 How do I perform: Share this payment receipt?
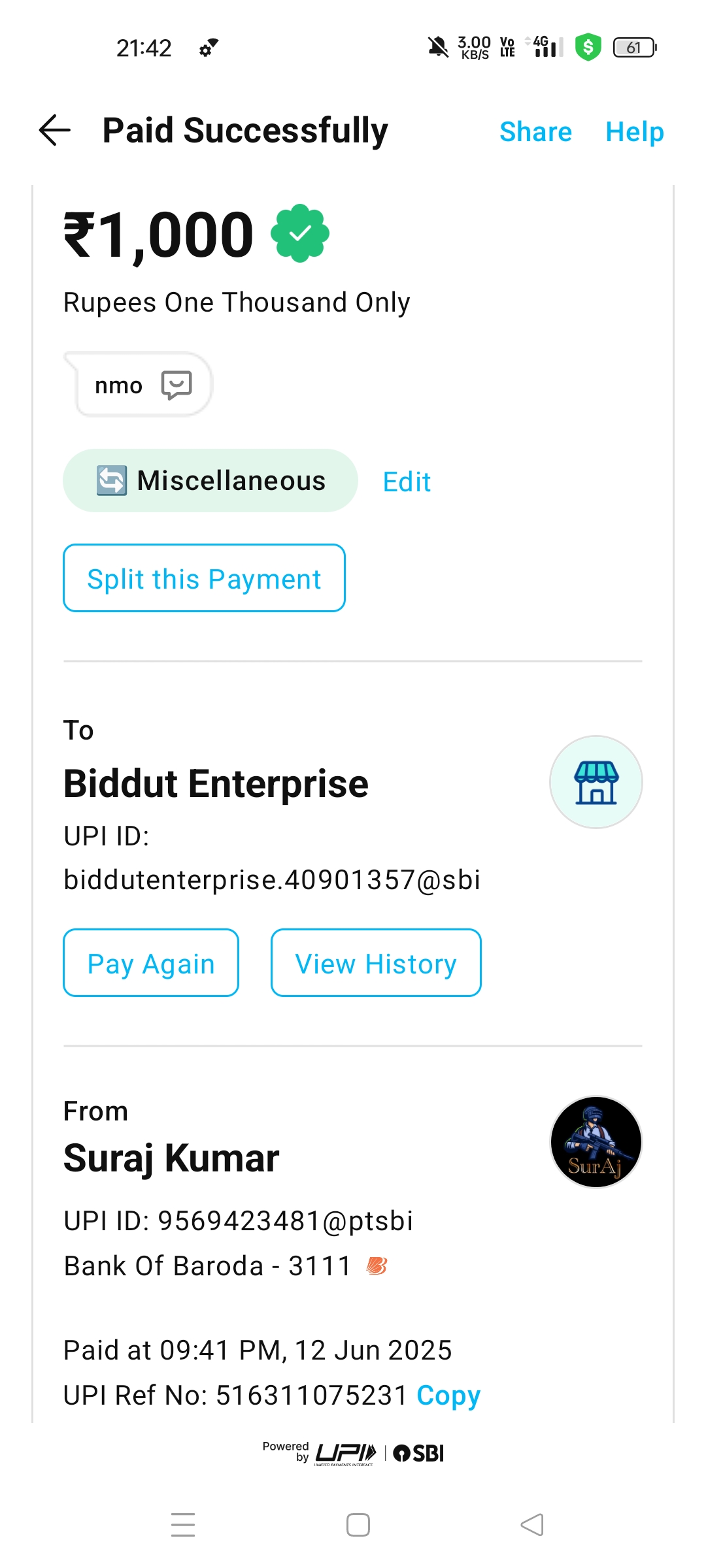[x=535, y=132]
